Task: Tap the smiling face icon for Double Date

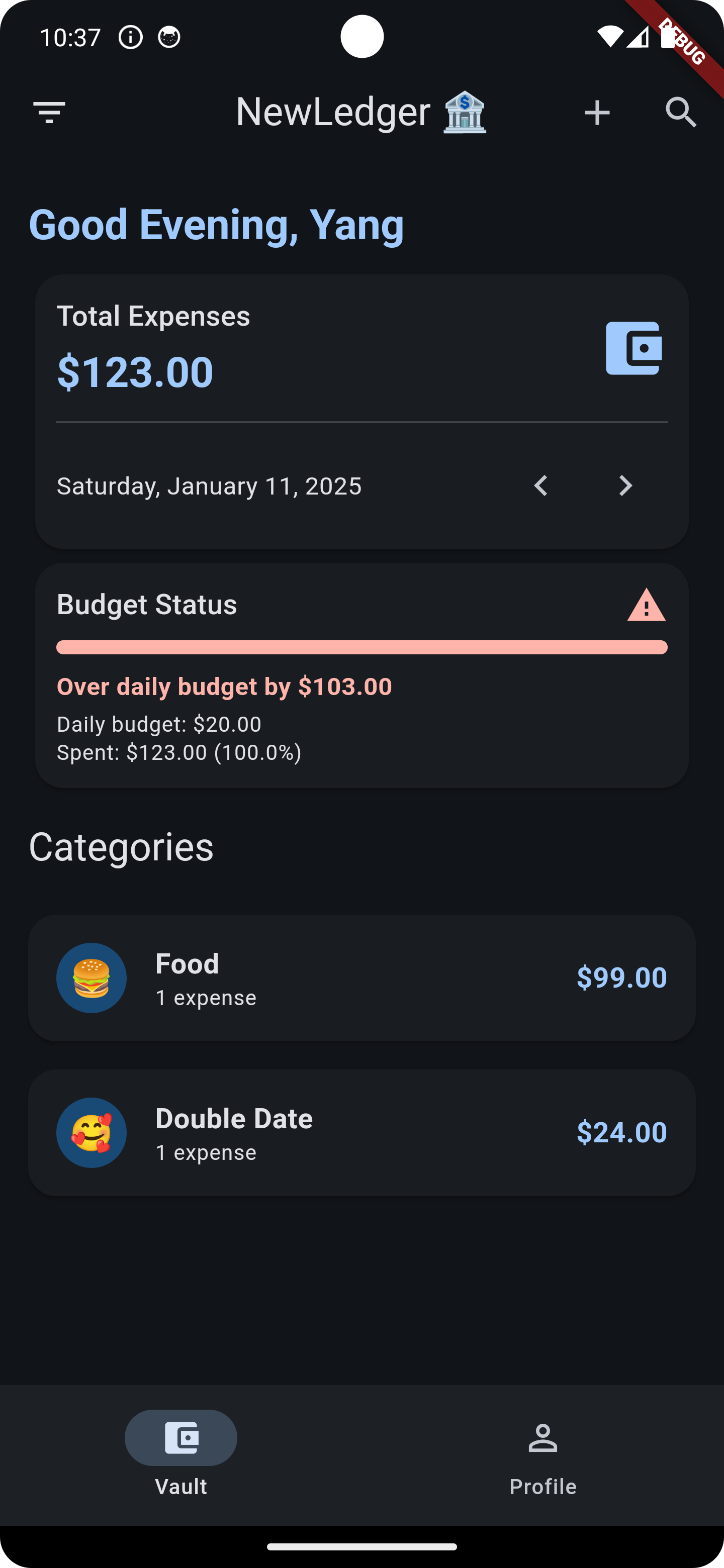Action: pos(92,1133)
